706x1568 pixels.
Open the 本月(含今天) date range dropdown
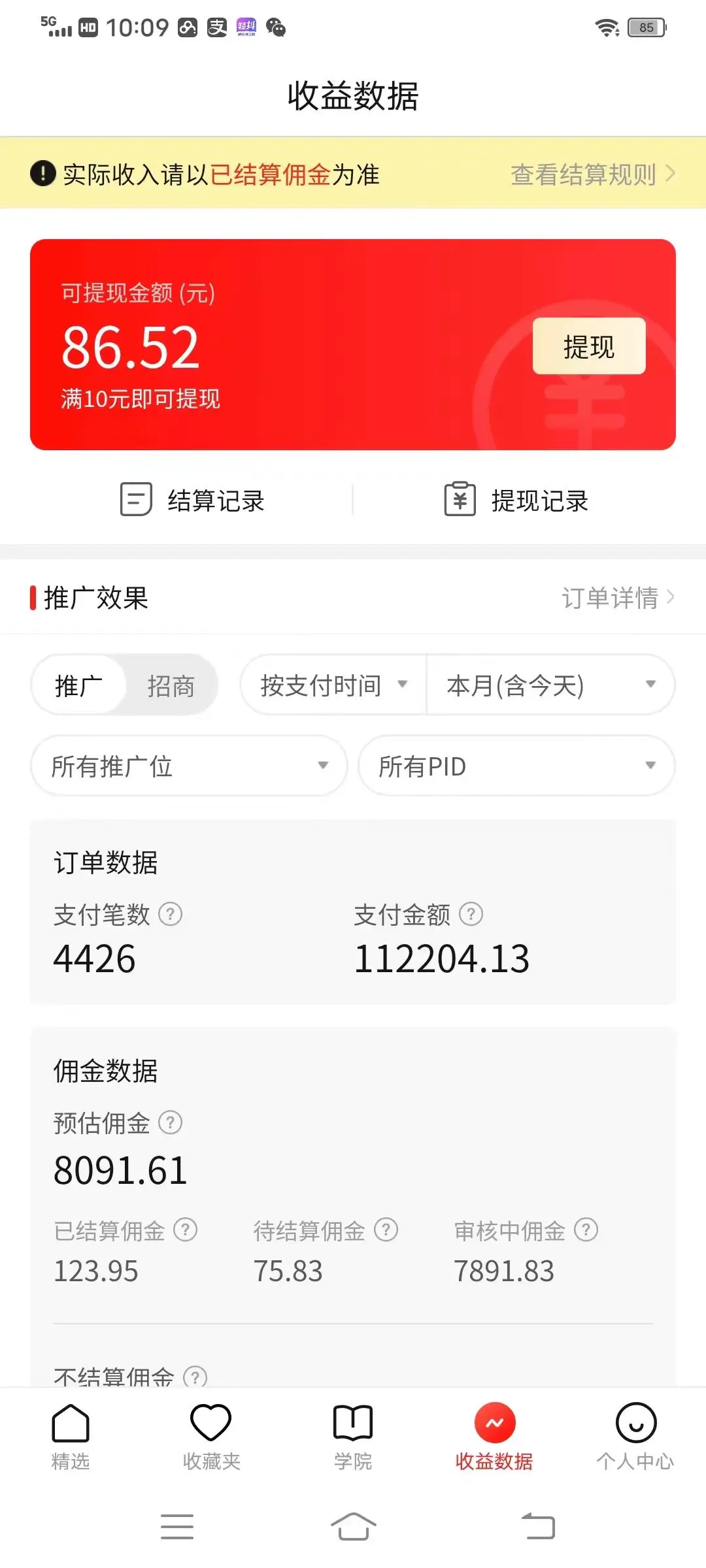coord(549,685)
